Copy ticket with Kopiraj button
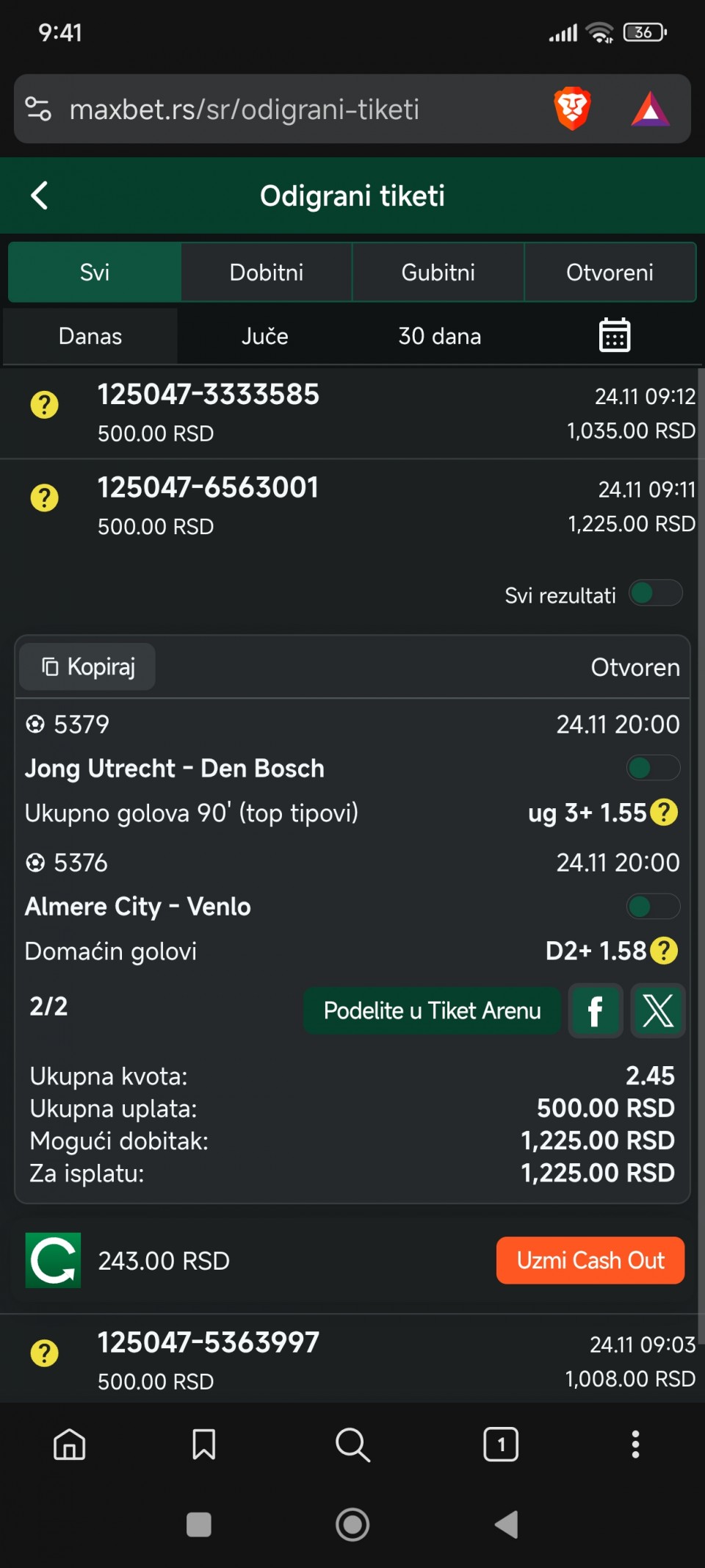 (87, 667)
